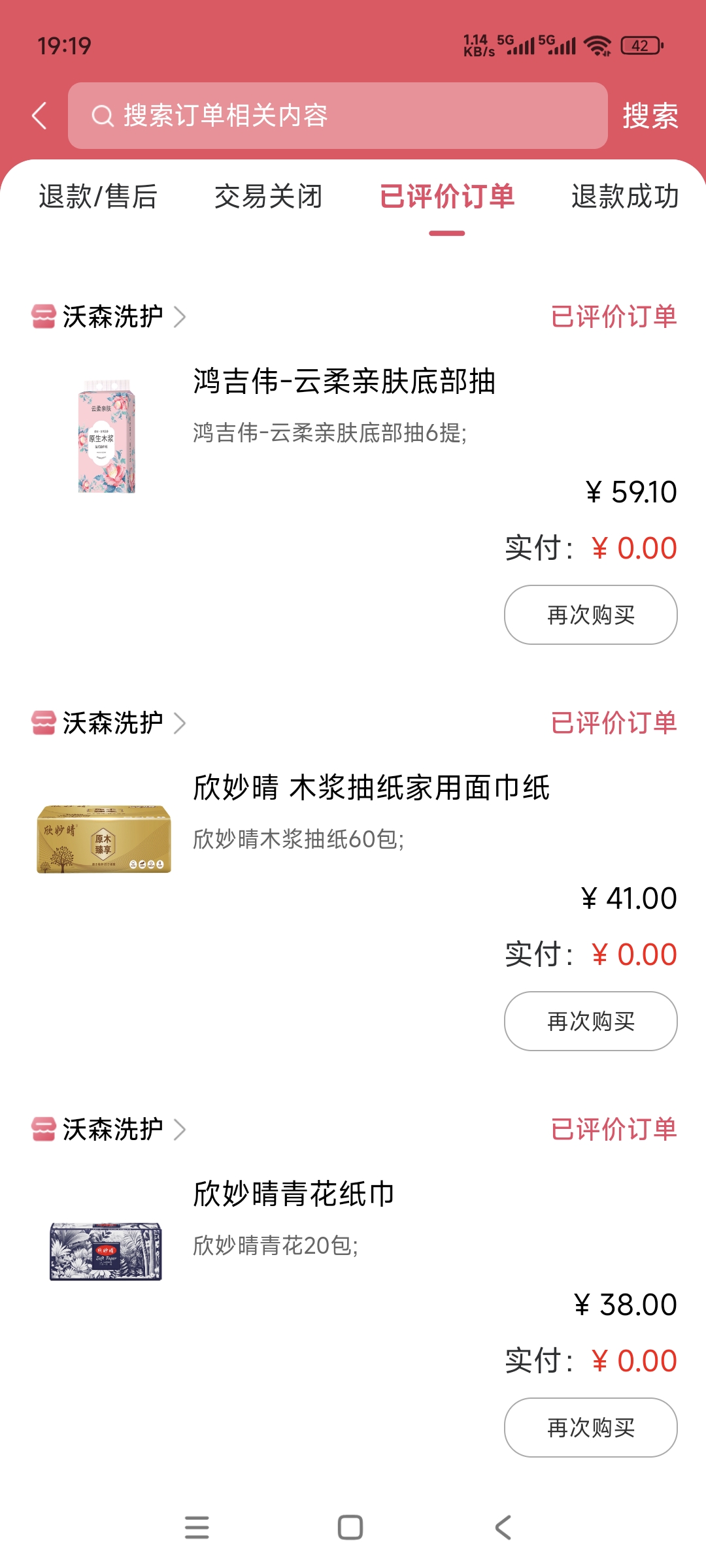
Task: Open 沃森洗护 store above 木浆抽纸 order
Action: click(x=111, y=723)
